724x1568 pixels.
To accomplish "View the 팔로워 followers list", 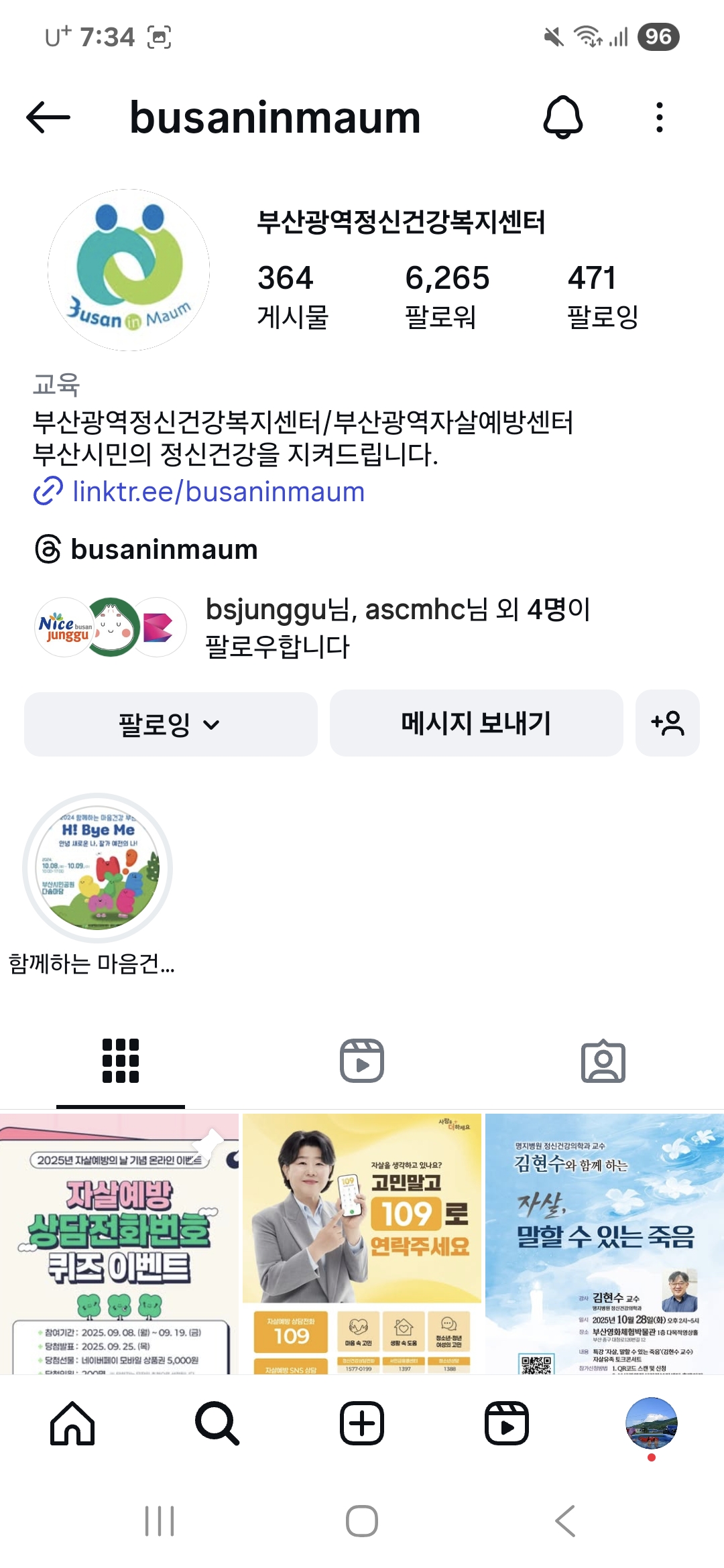I will coord(446,296).
